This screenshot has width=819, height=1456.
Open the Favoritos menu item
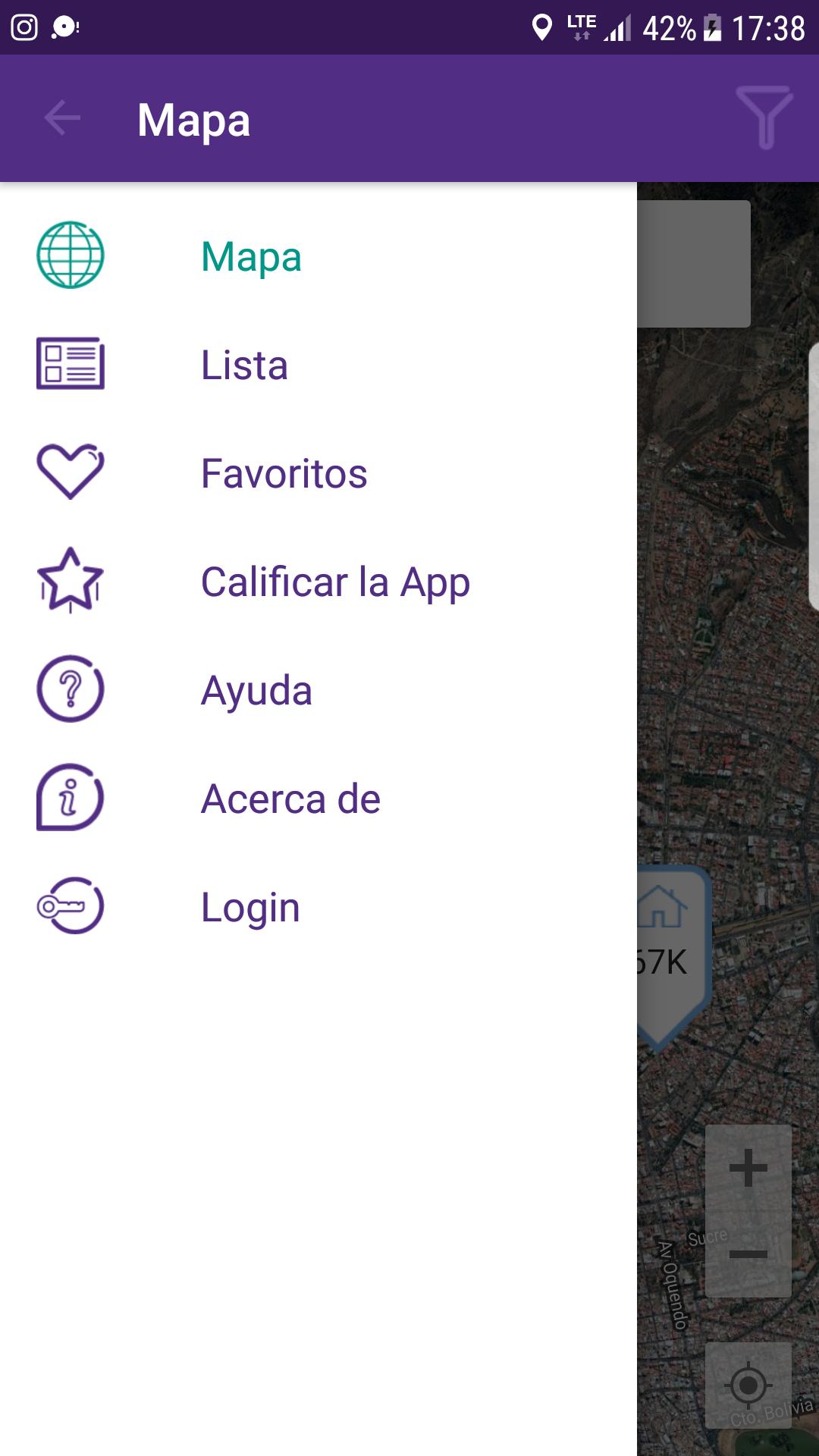click(284, 472)
